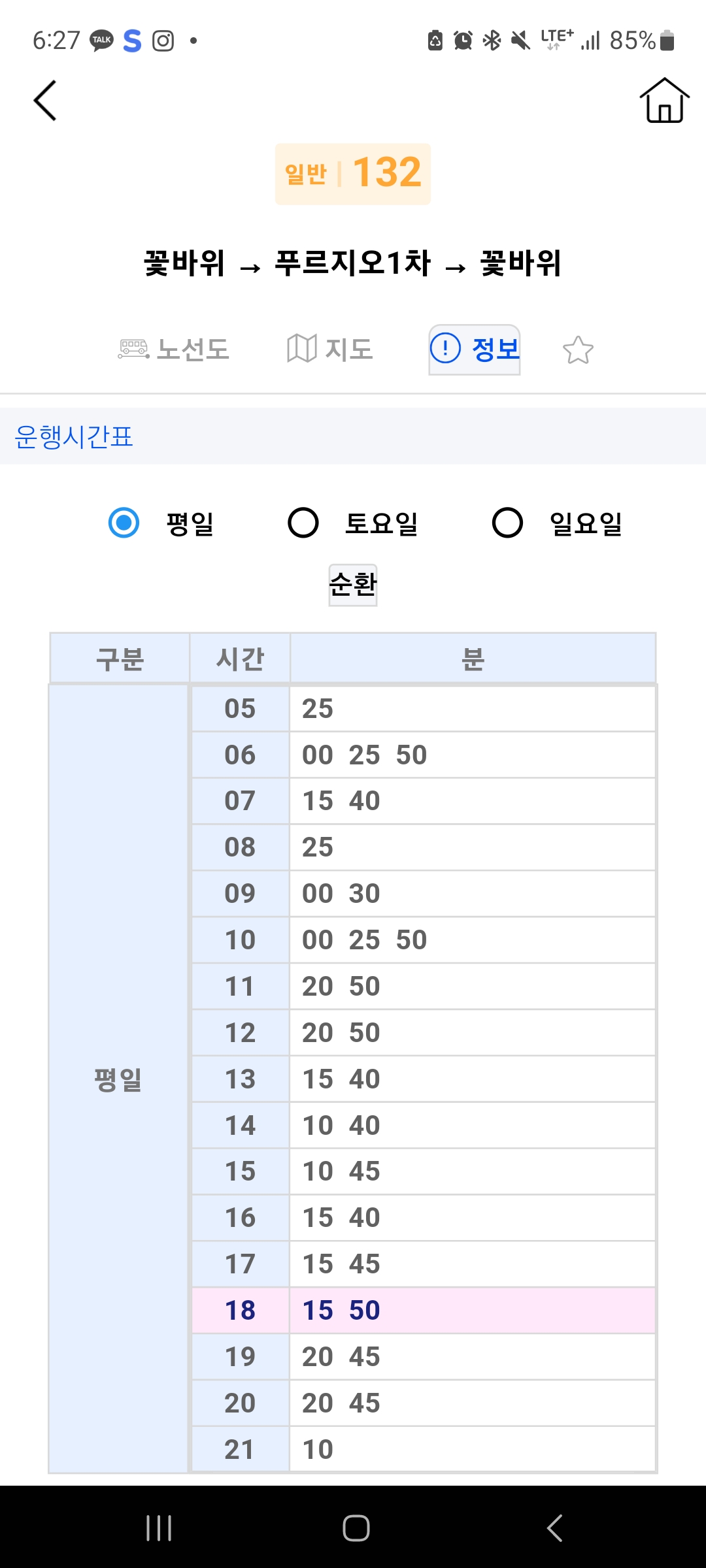The image size is (706, 1568).
Task: Open the home icon at top right
Action: point(664,101)
